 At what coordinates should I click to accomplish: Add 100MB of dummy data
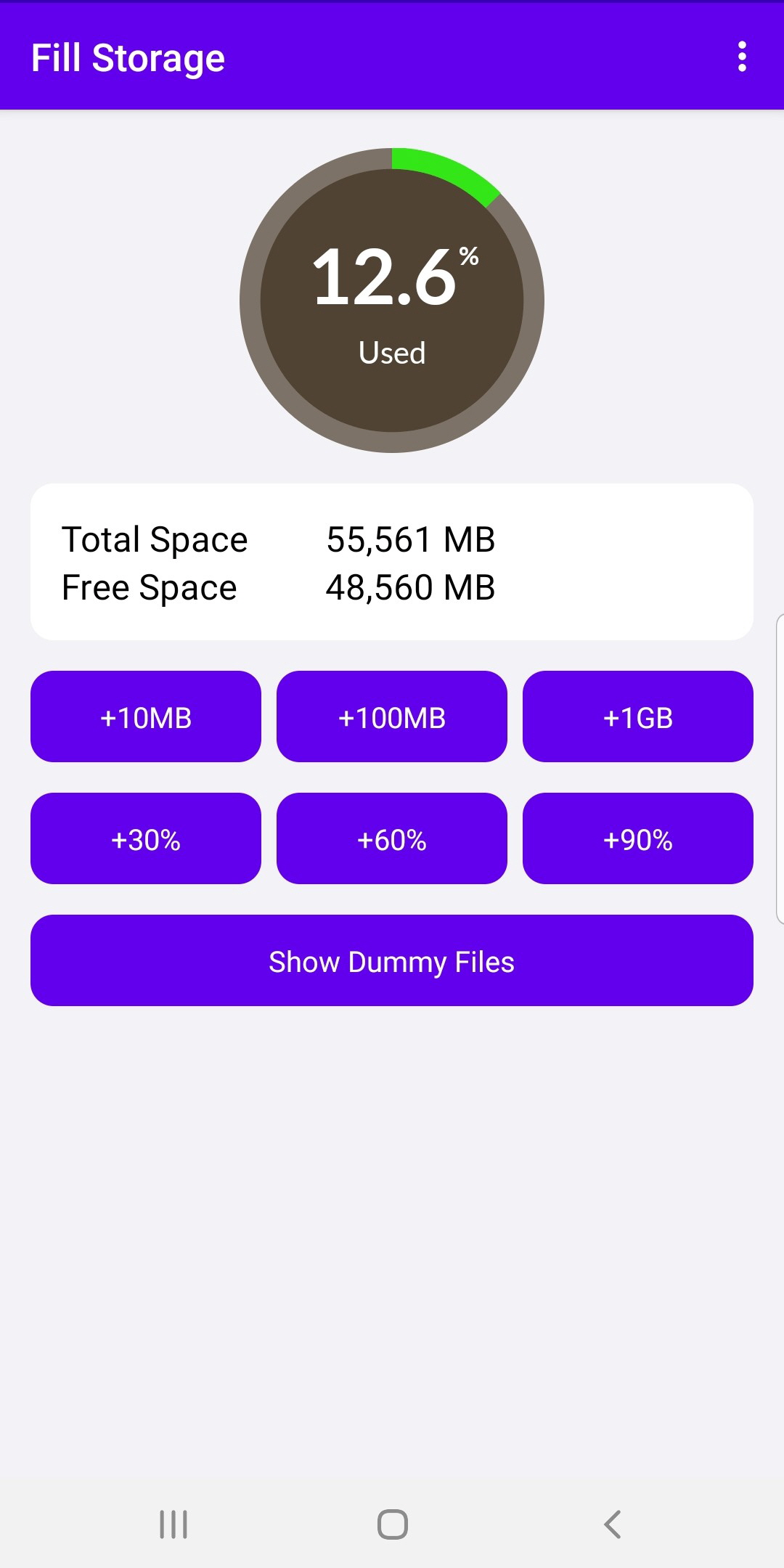pos(392,716)
